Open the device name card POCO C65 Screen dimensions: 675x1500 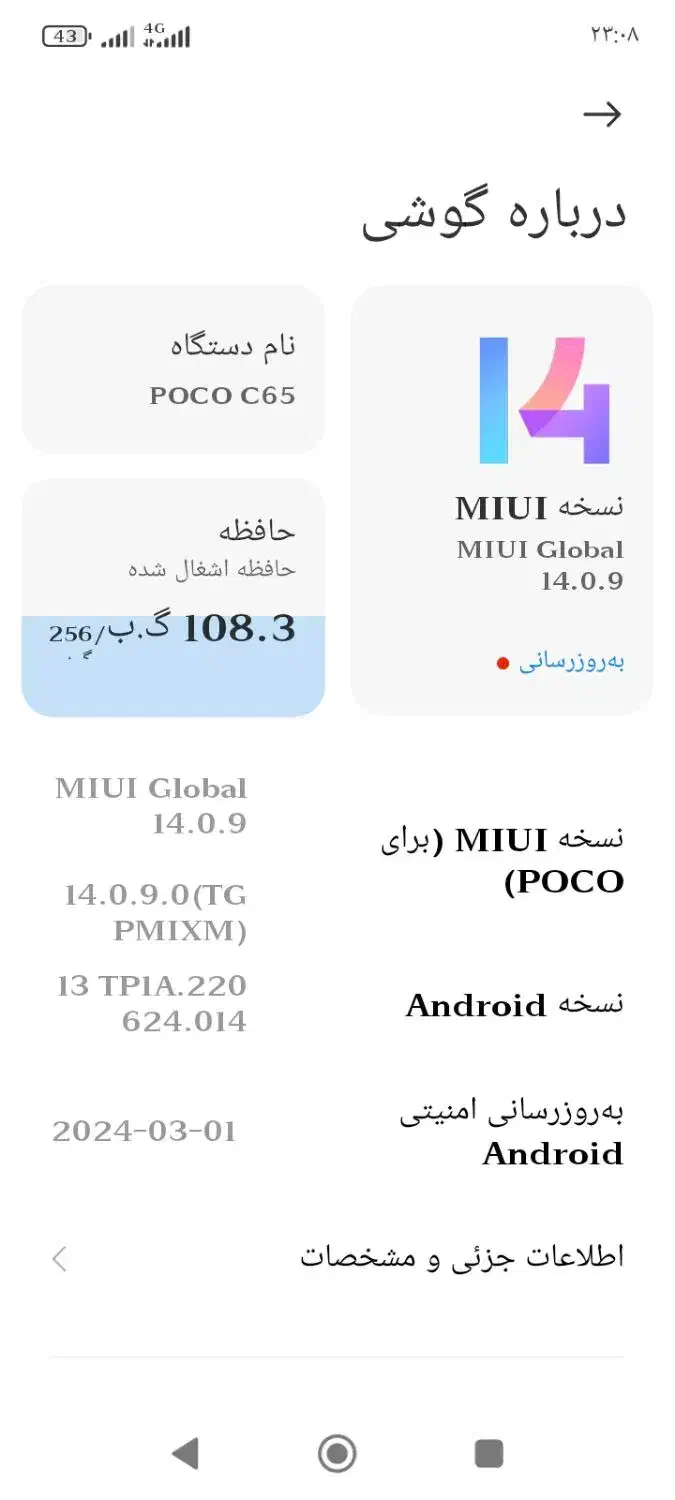[174, 370]
